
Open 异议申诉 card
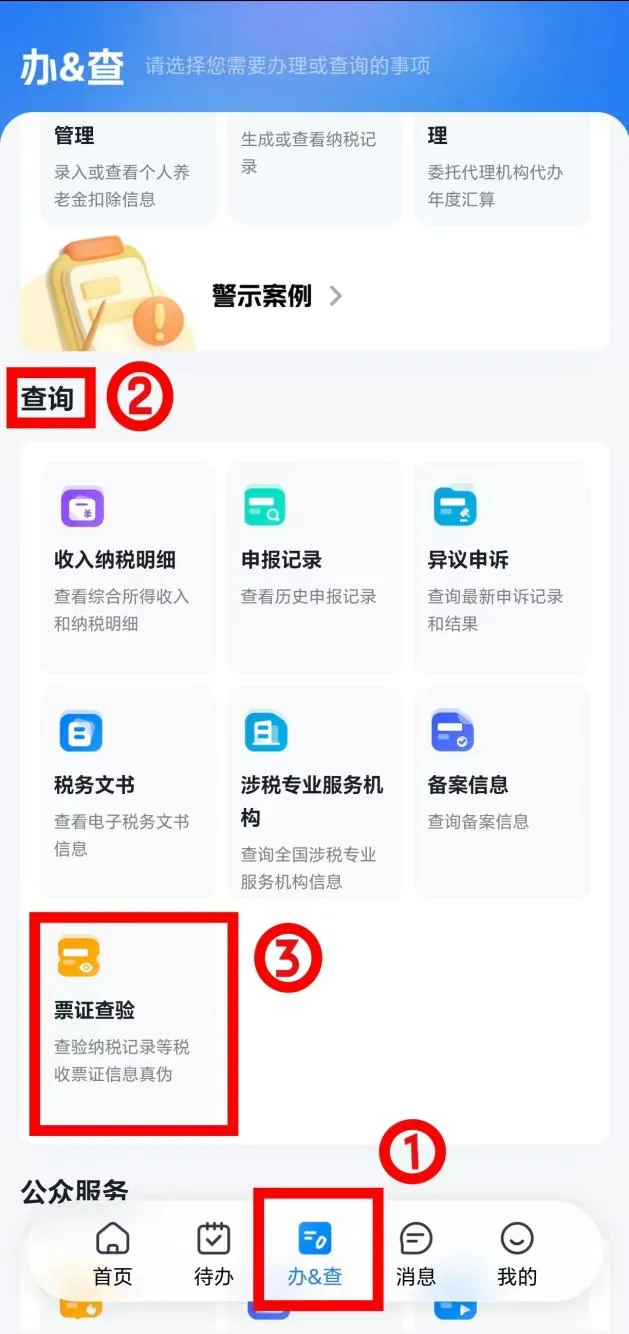tap(502, 567)
